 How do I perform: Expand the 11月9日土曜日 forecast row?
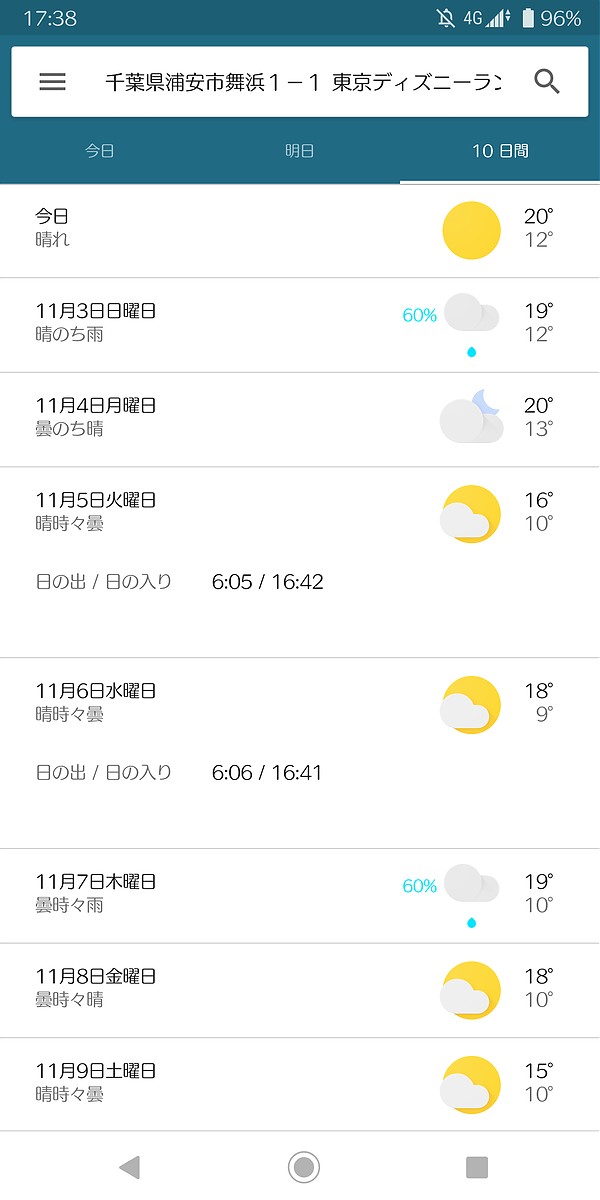[x=300, y=1085]
